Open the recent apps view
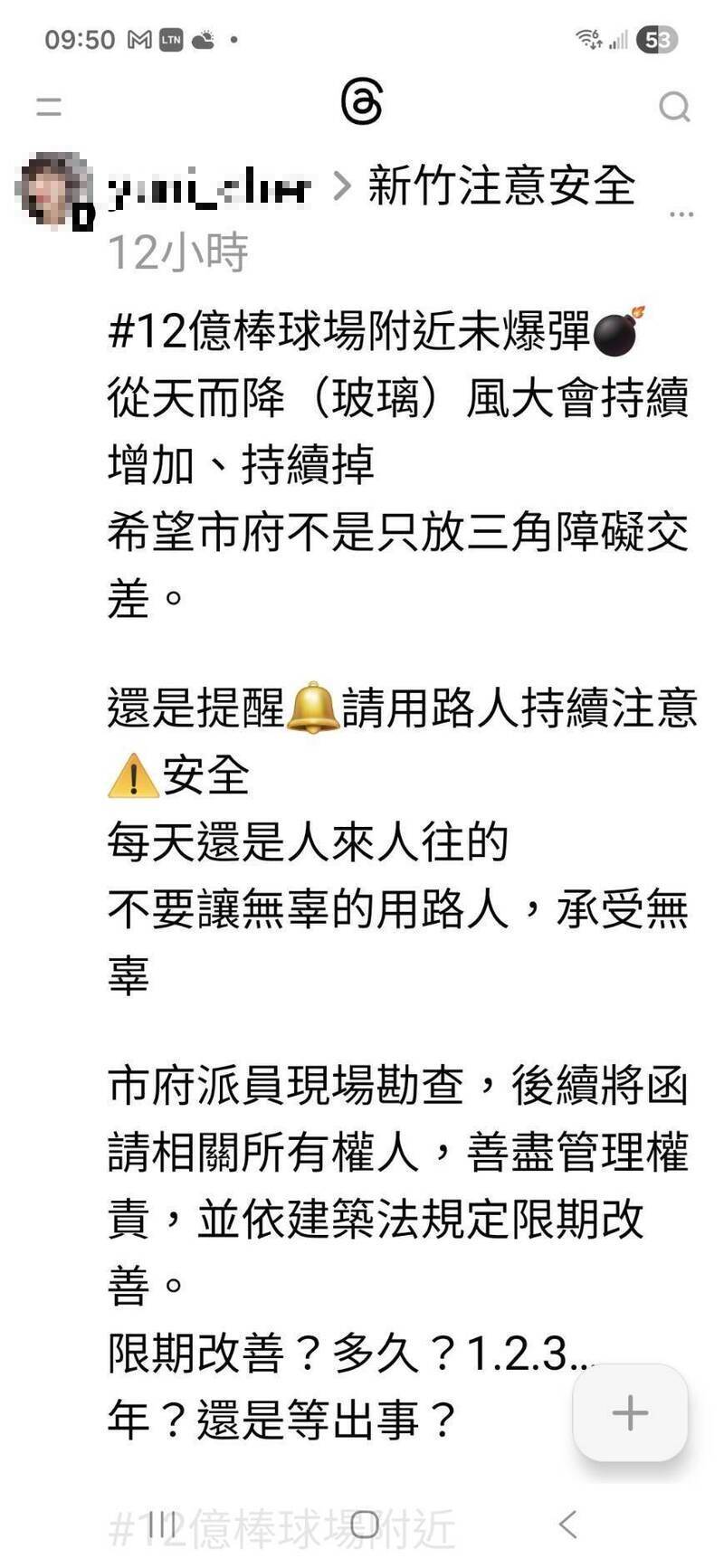 pyautogui.click(x=160, y=1524)
